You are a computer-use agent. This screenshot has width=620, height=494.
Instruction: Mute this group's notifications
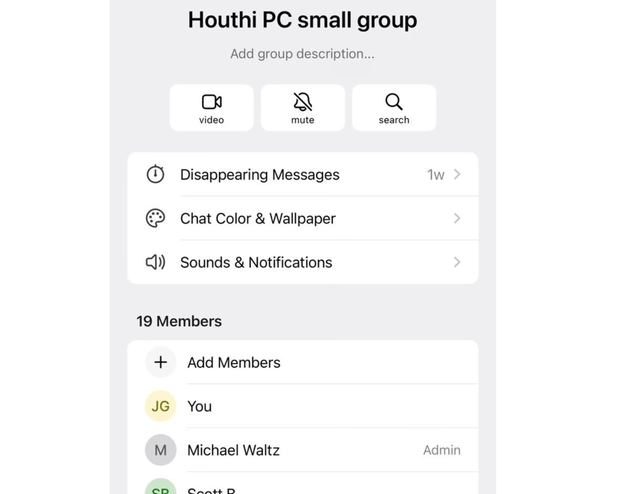(x=302, y=107)
